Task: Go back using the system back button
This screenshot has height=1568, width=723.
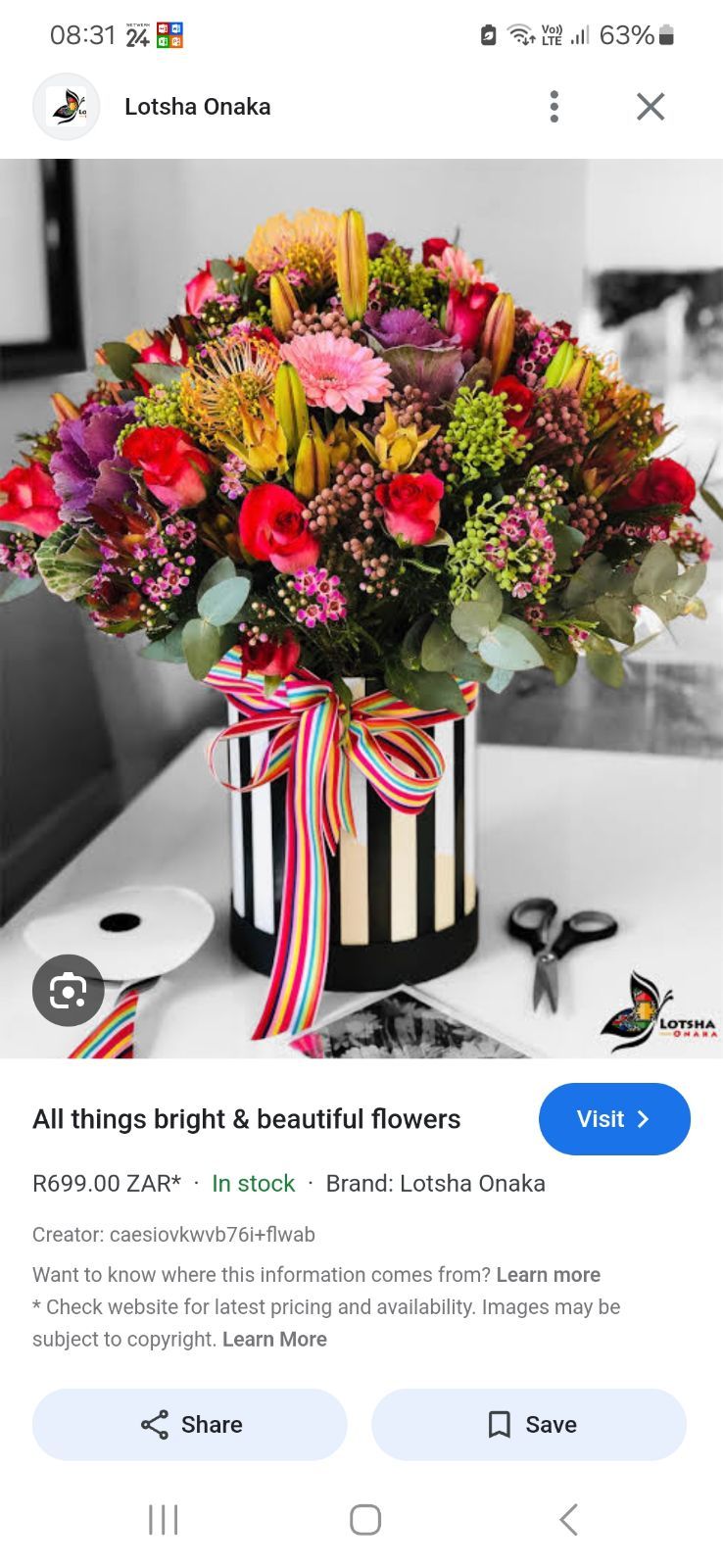Action: (x=568, y=1519)
